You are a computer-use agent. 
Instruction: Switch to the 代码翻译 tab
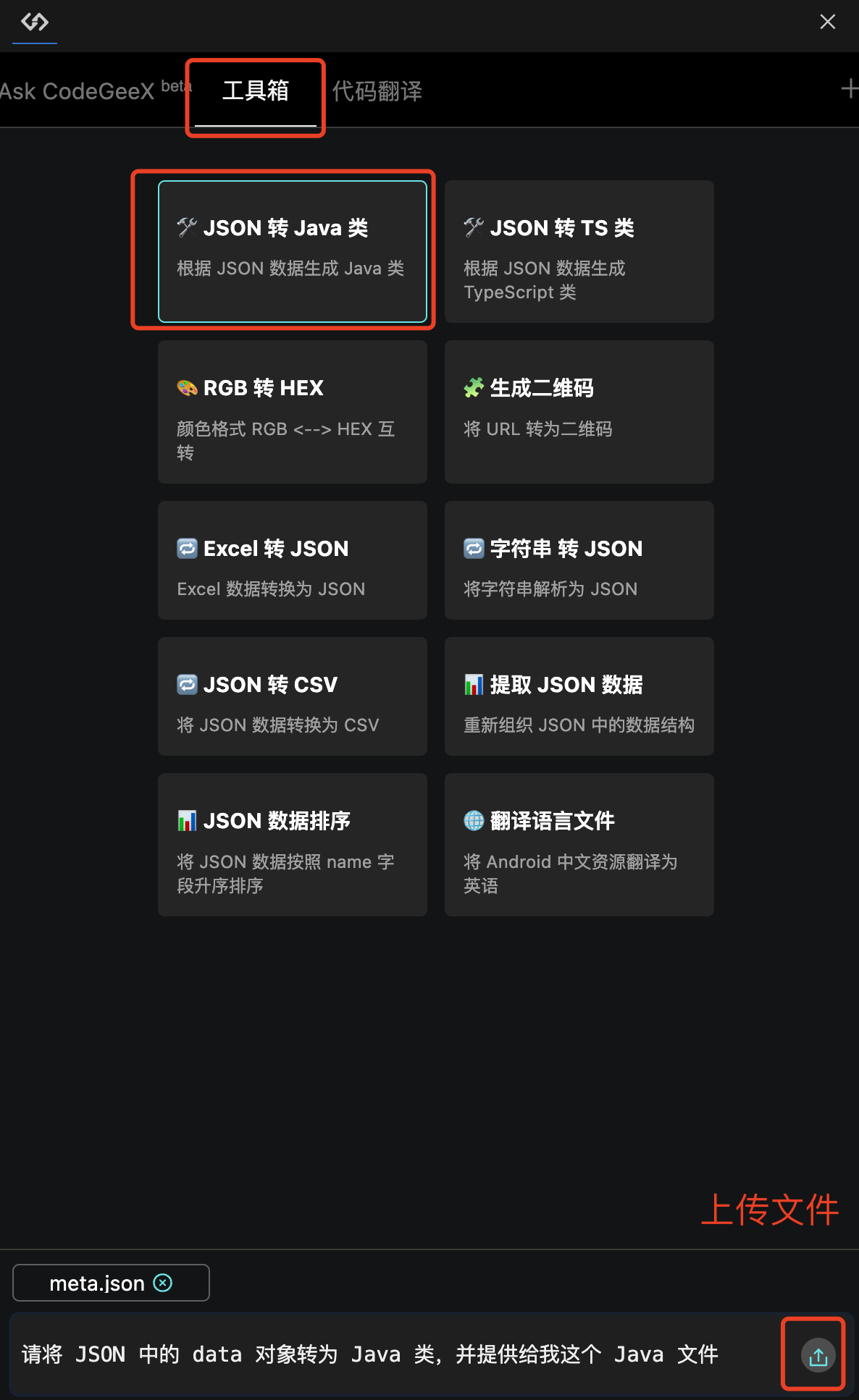377,91
